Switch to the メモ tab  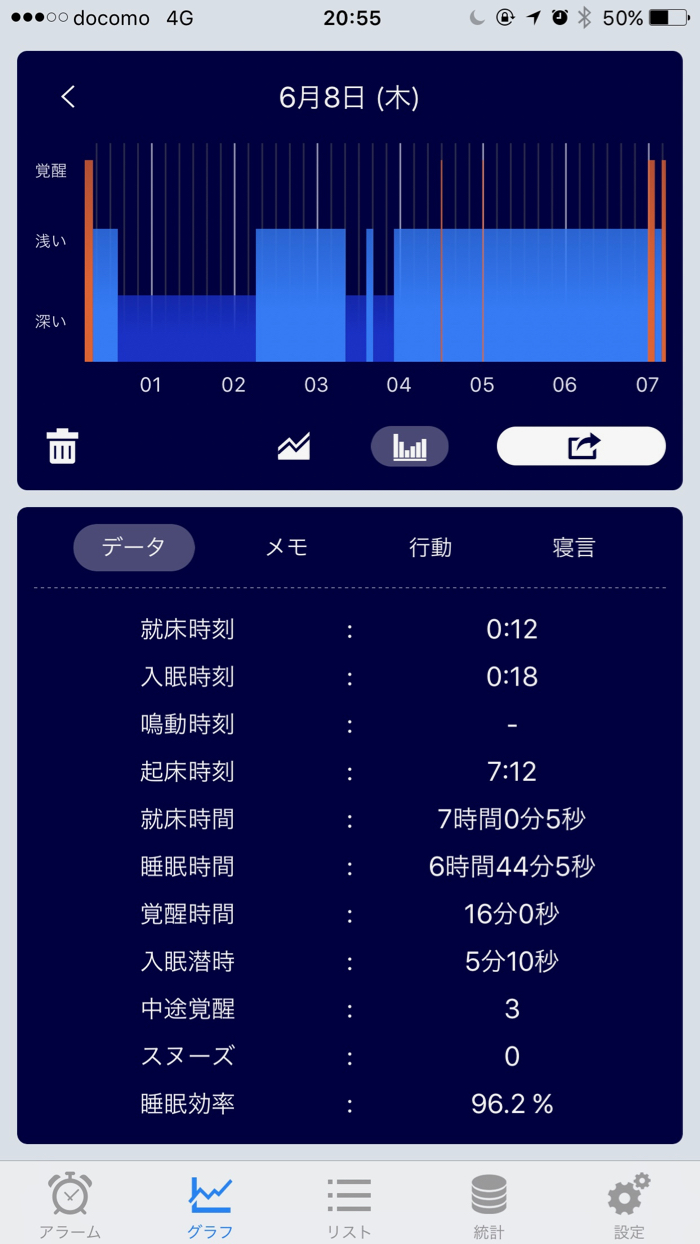(x=286, y=547)
